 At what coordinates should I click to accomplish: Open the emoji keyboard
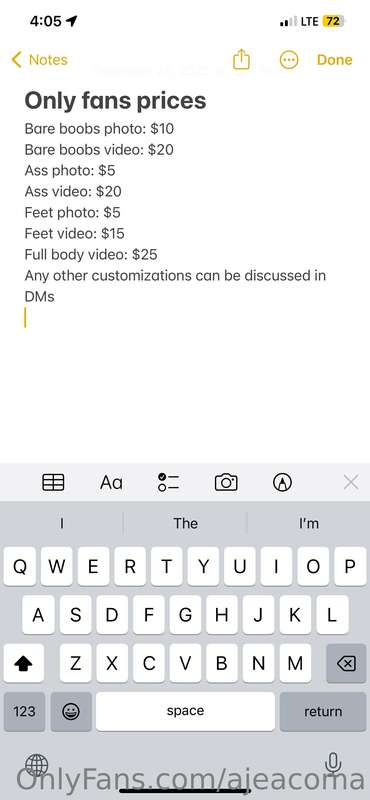pyautogui.click(x=71, y=711)
